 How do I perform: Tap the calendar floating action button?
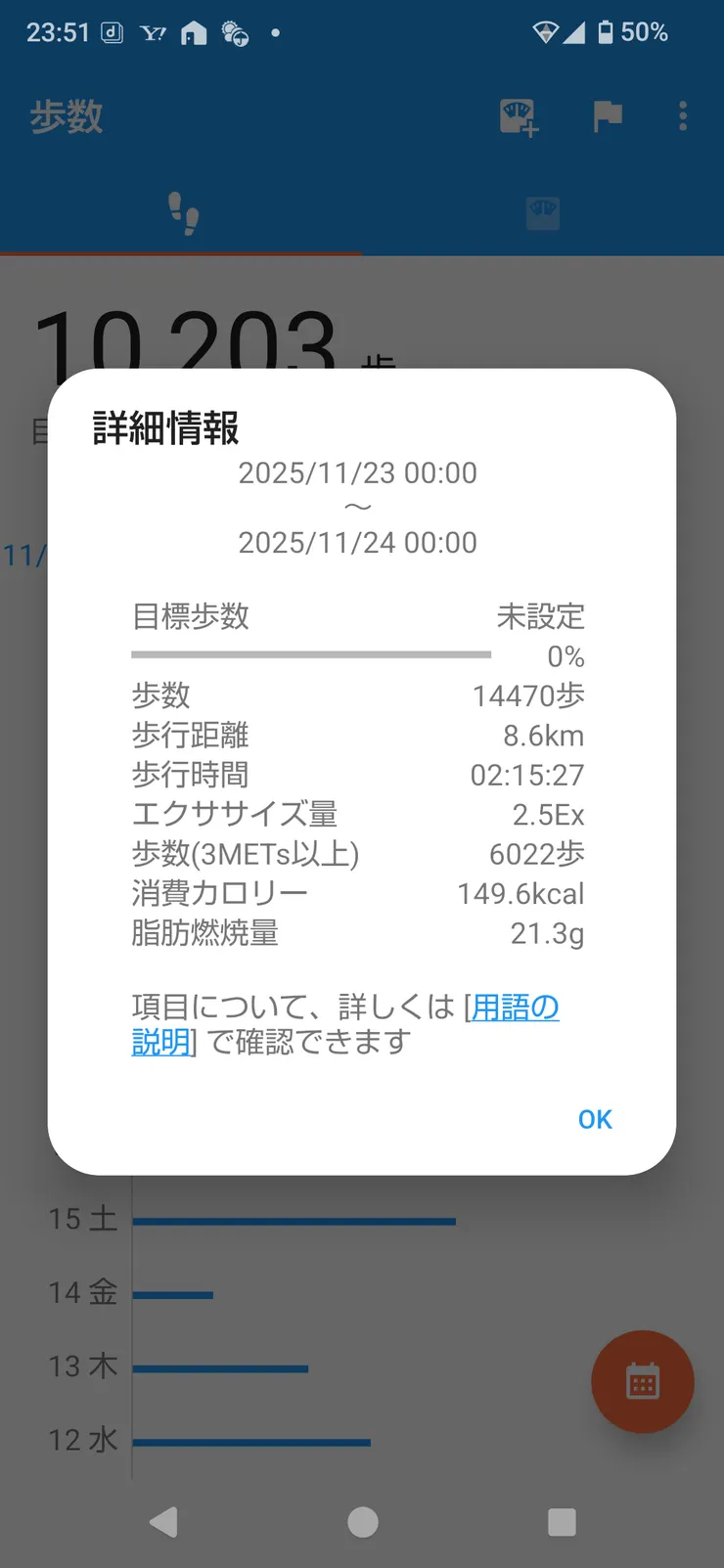click(x=643, y=1382)
